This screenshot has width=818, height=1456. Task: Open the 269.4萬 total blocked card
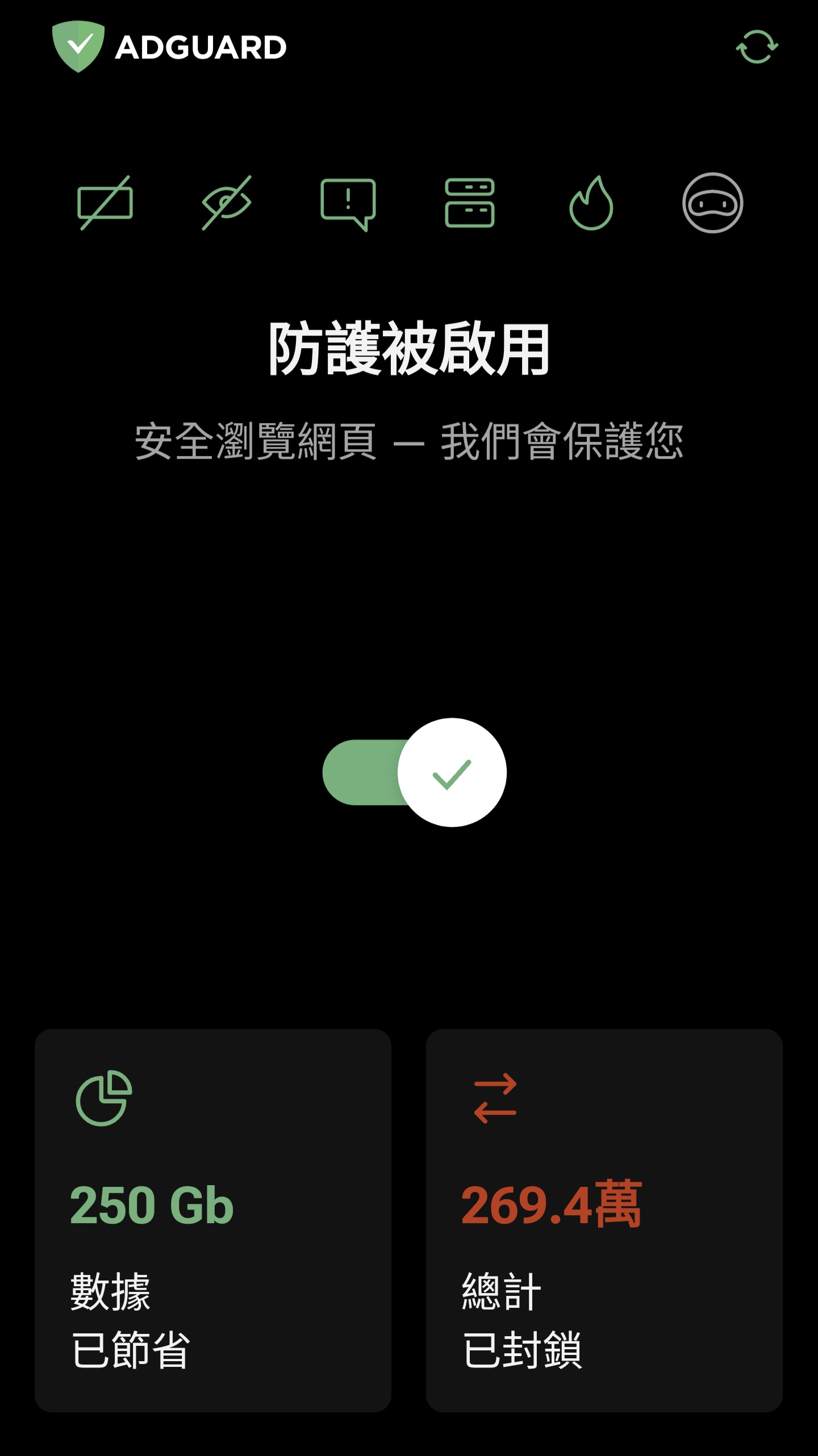604,1220
